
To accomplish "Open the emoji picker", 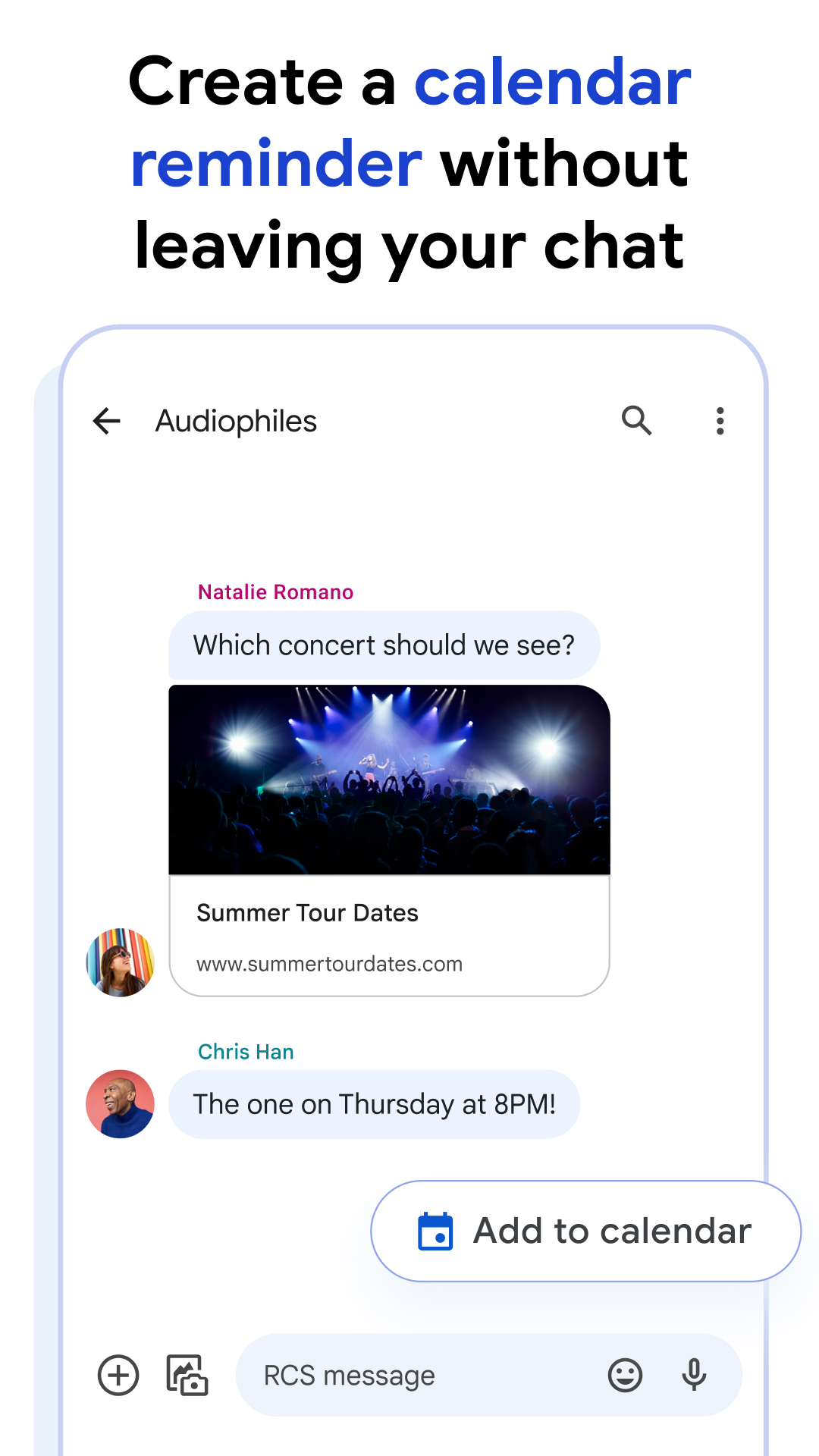I will 622,1375.
